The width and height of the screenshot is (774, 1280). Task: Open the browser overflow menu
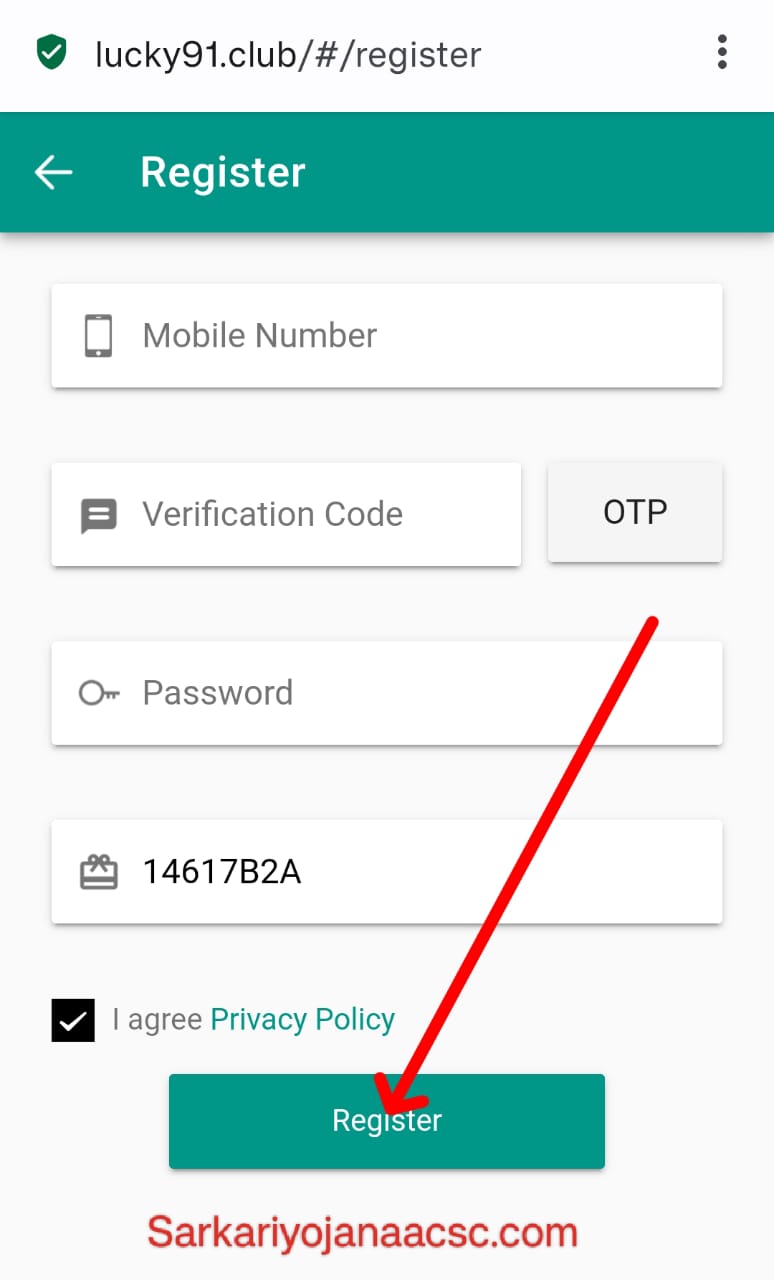[721, 52]
